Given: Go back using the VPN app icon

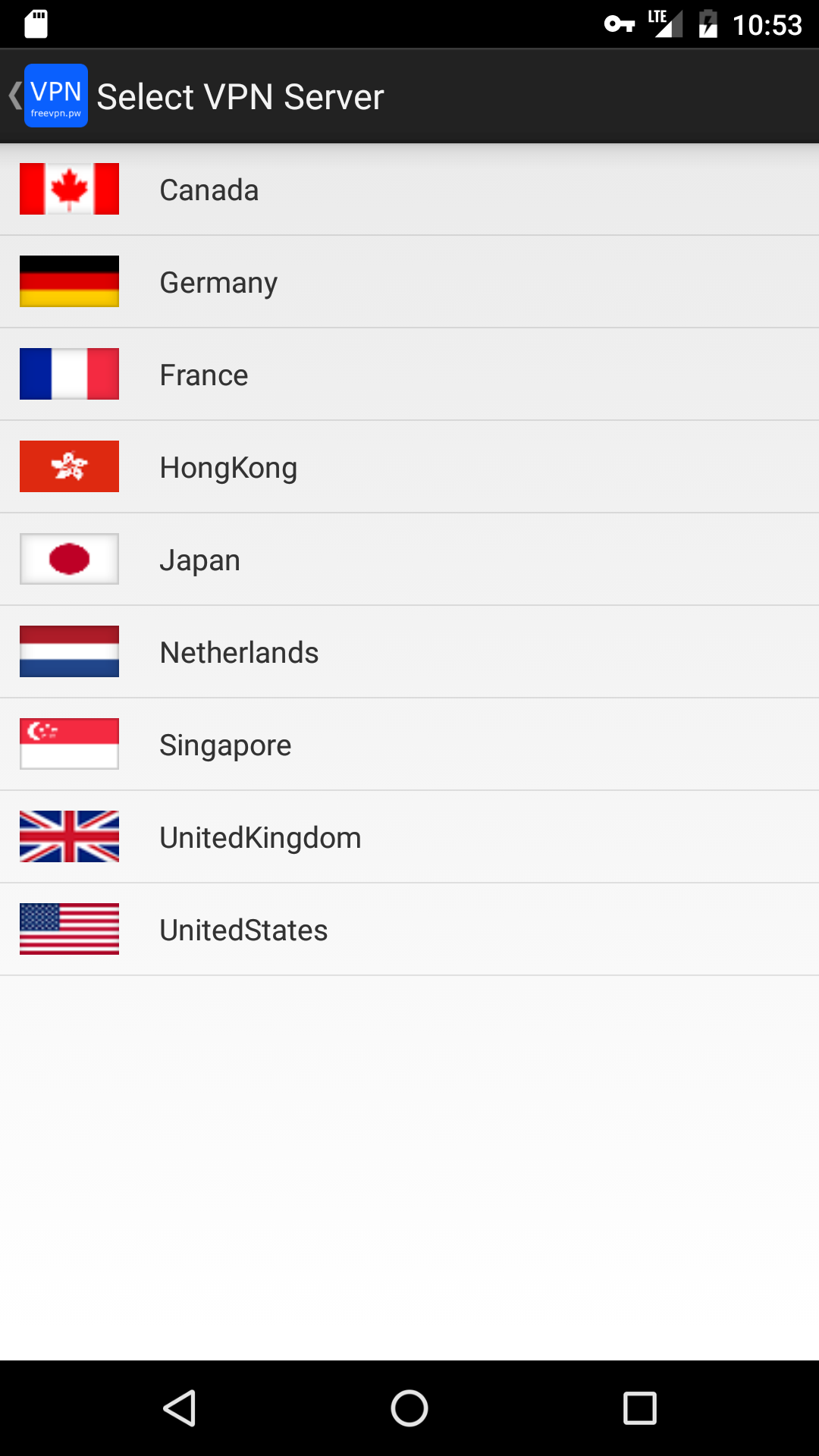Looking at the screenshot, I should (x=55, y=96).
